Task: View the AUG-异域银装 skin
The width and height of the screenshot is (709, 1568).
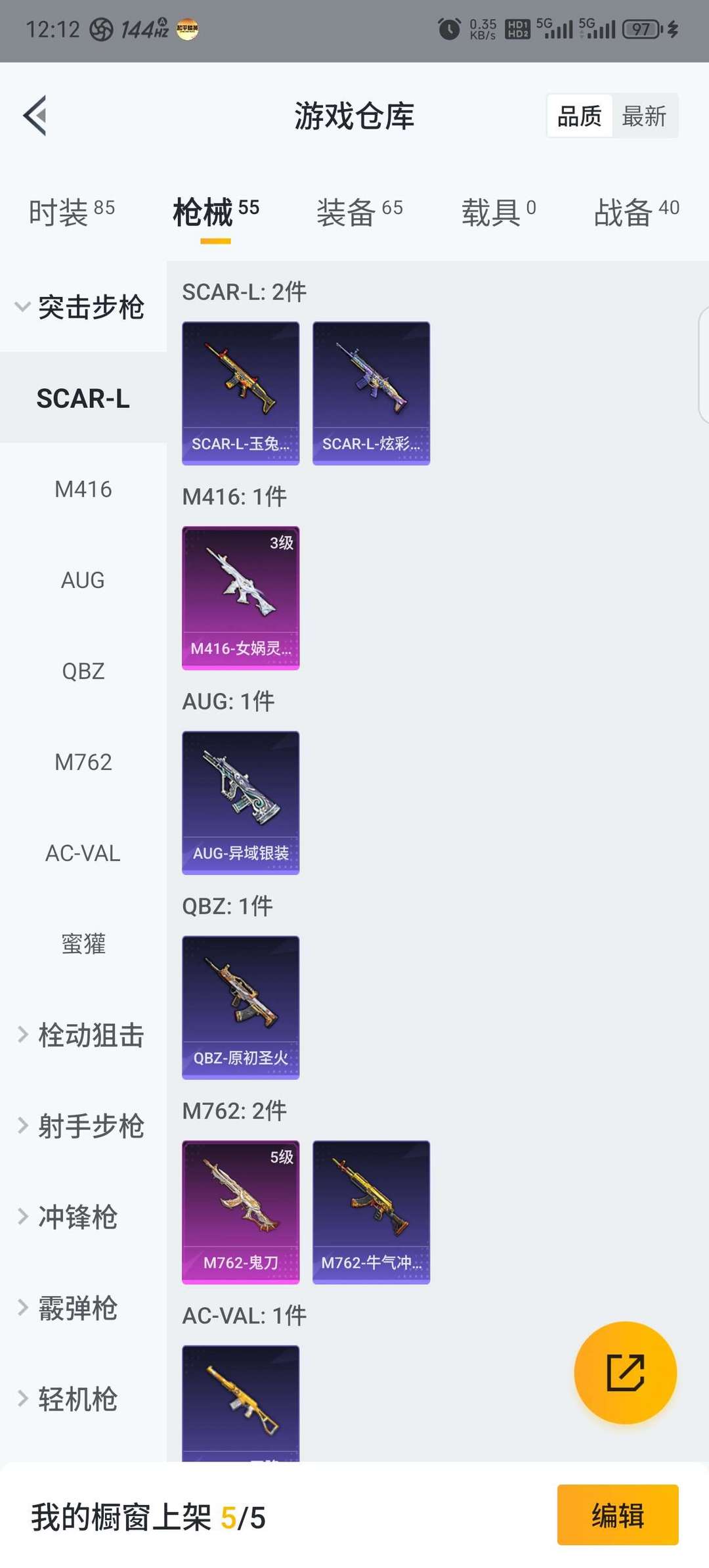Action: (240, 803)
